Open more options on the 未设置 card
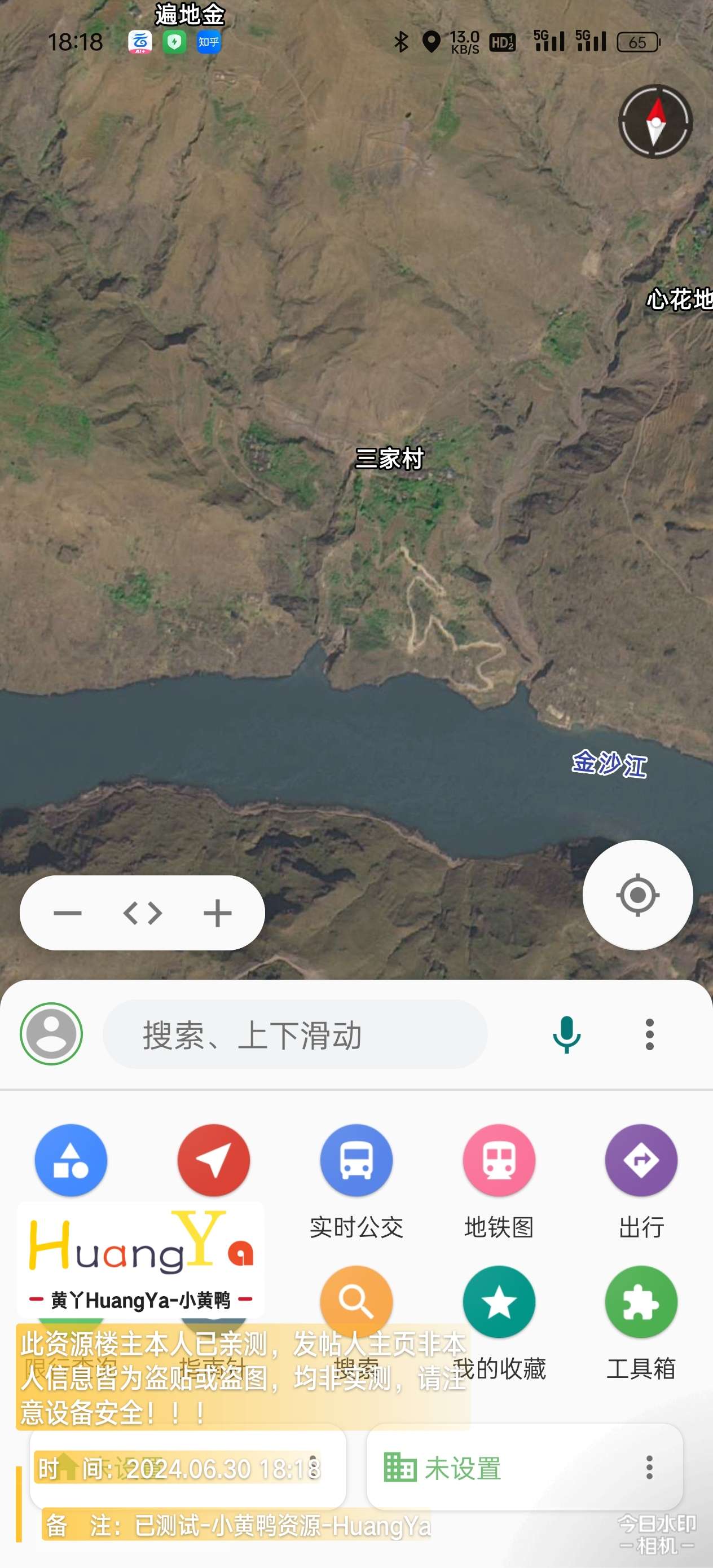Image resolution: width=713 pixels, height=1568 pixels. tap(650, 1468)
